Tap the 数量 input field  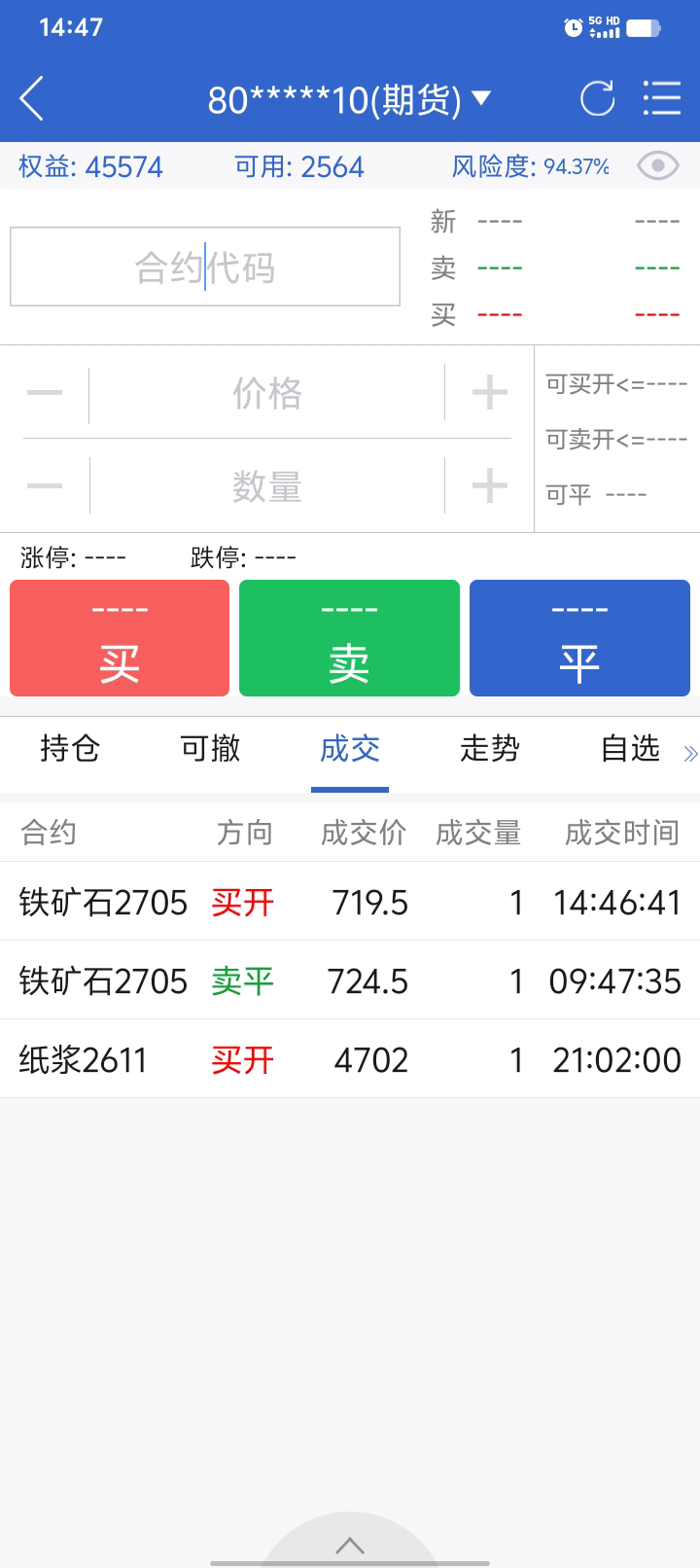click(267, 486)
